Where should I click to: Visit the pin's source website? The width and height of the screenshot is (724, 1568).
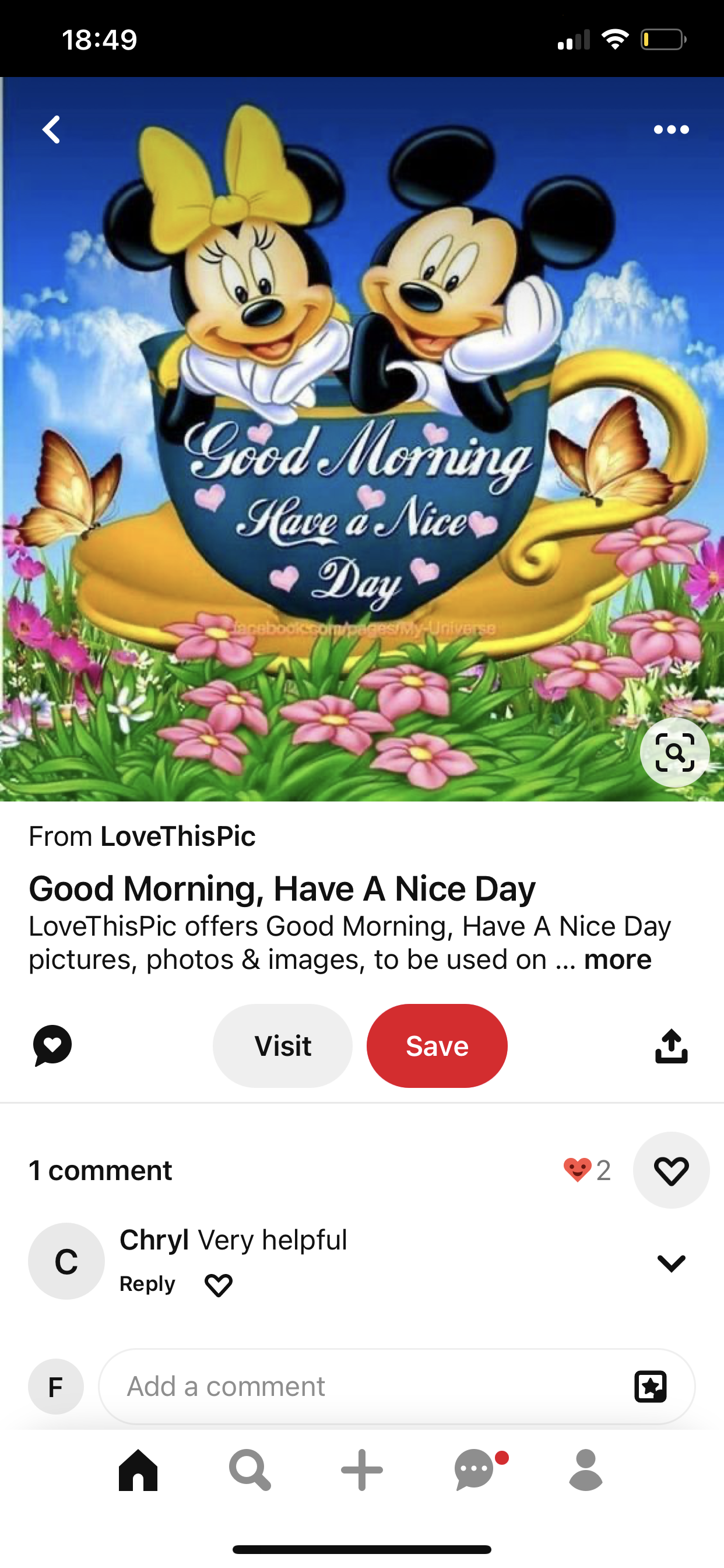282,1046
